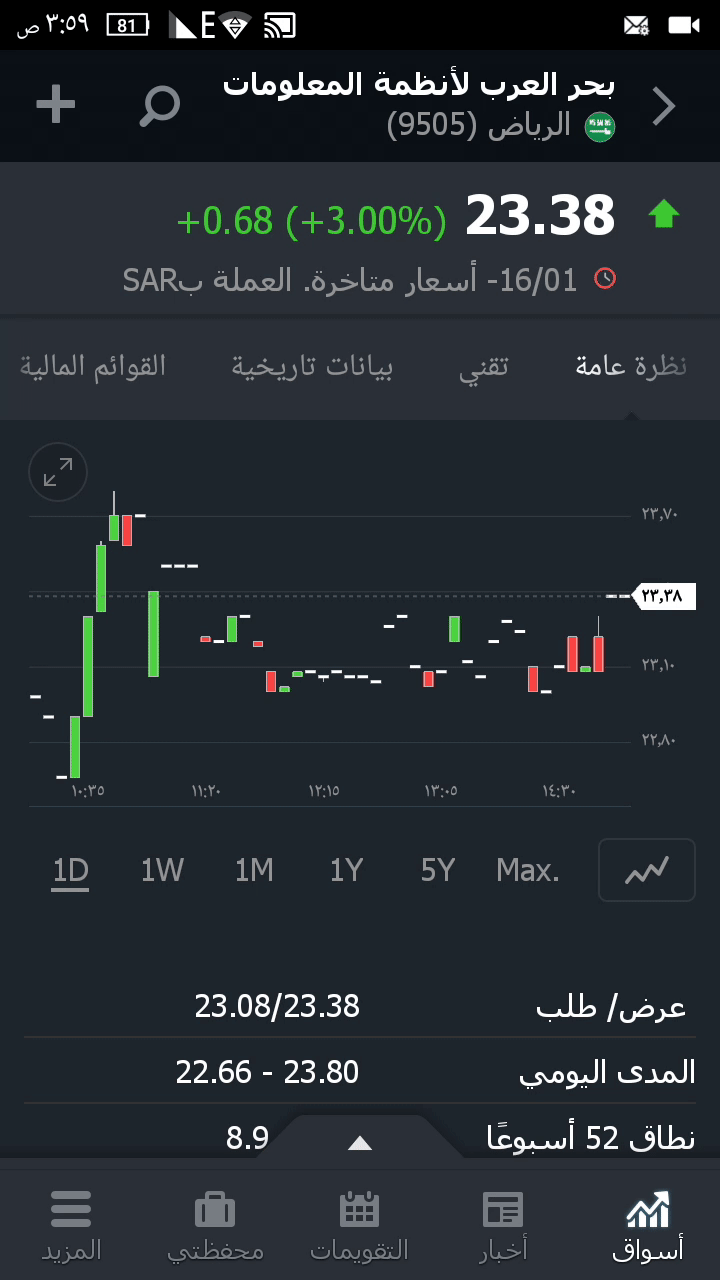Open the search magnifier icon
Image resolution: width=720 pixels, height=1280 pixels.
click(159, 105)
